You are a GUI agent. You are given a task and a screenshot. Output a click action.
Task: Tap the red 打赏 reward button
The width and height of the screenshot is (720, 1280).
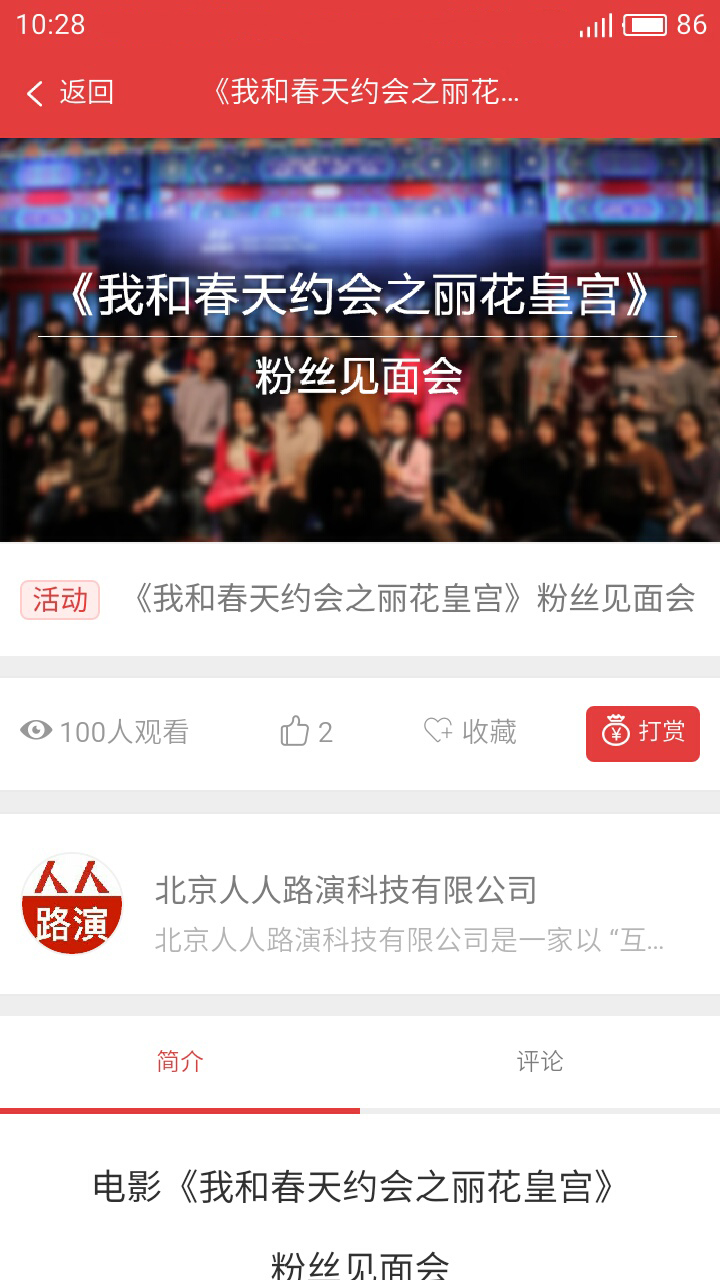click(642, 733)
